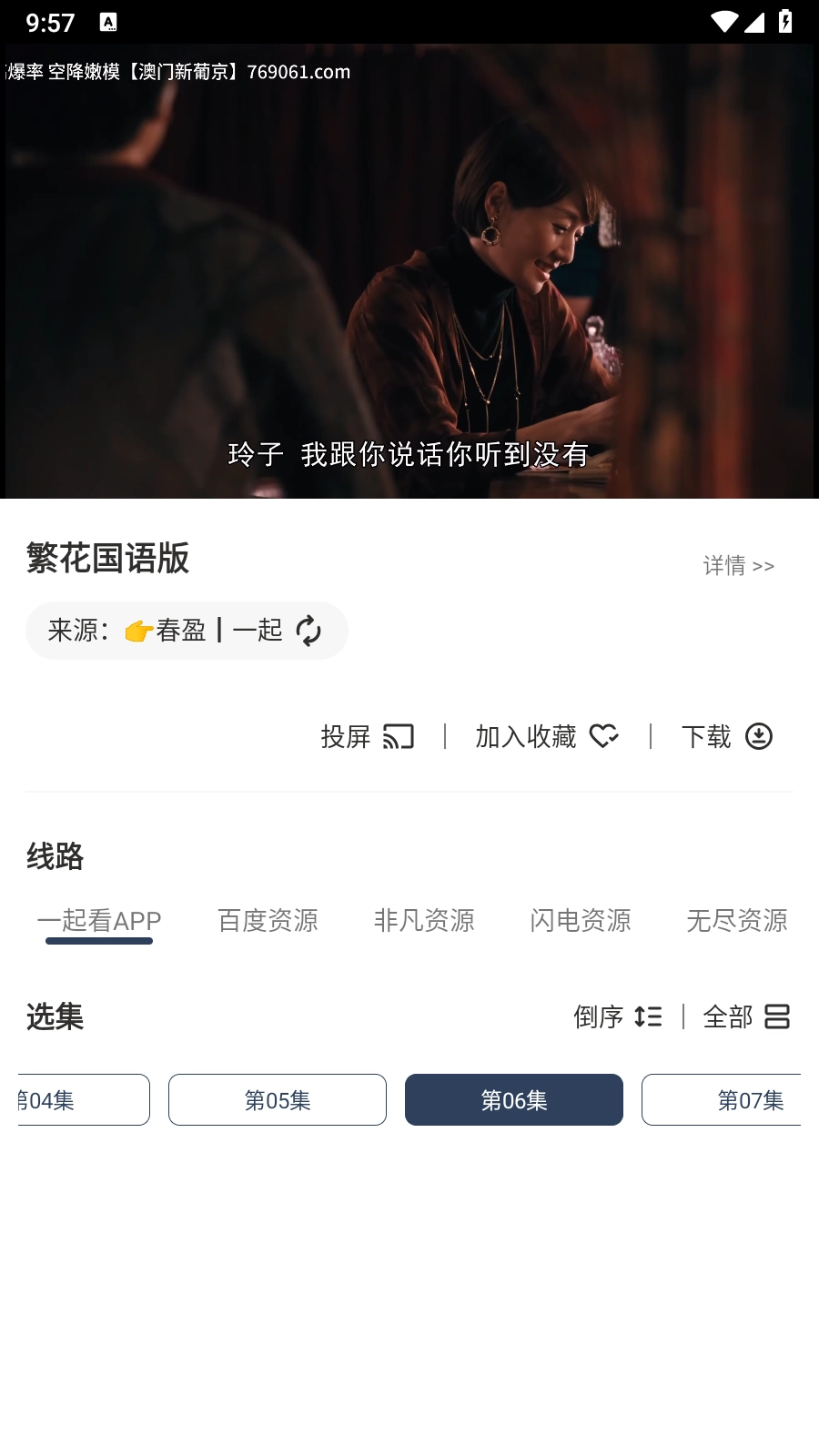
Task: Cast the video with 投屏
Action: tap(368, 736)
